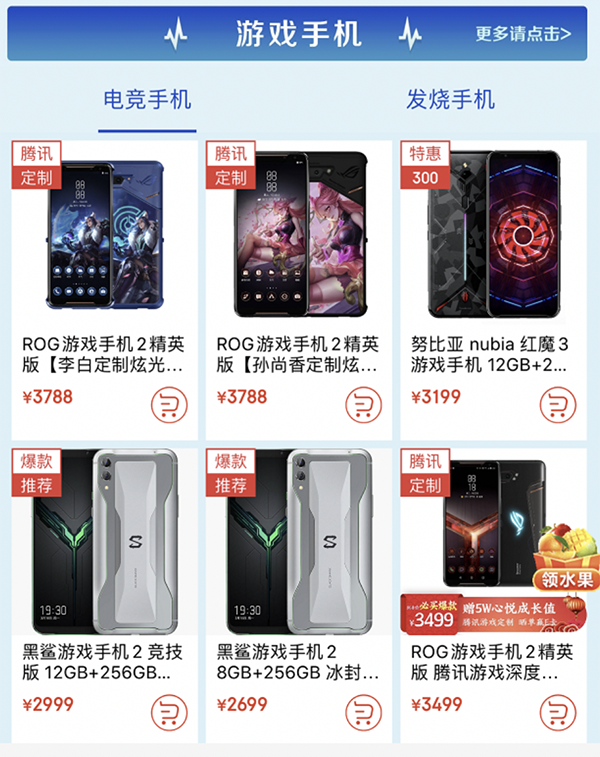Add the ¥2999 黑鲨 竞技版 to cart
600x757 pixels.
click(169, 712)
